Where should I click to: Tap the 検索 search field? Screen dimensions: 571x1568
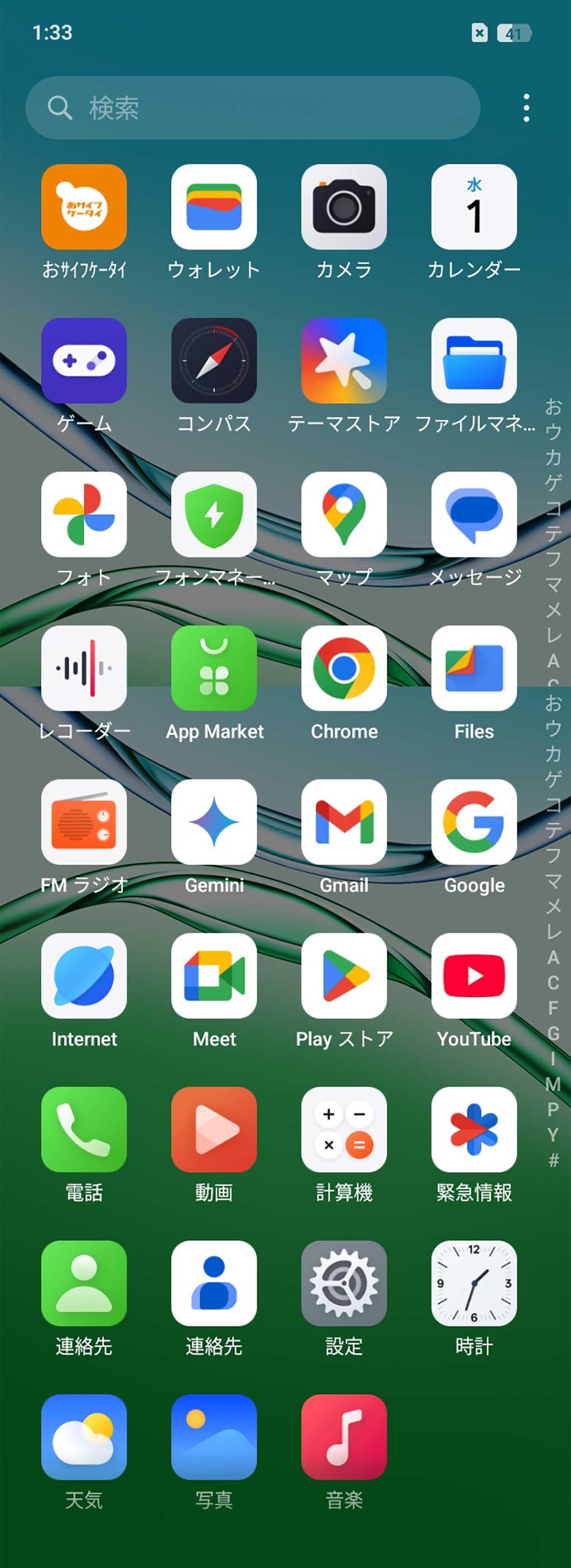(x=253, y=108)
